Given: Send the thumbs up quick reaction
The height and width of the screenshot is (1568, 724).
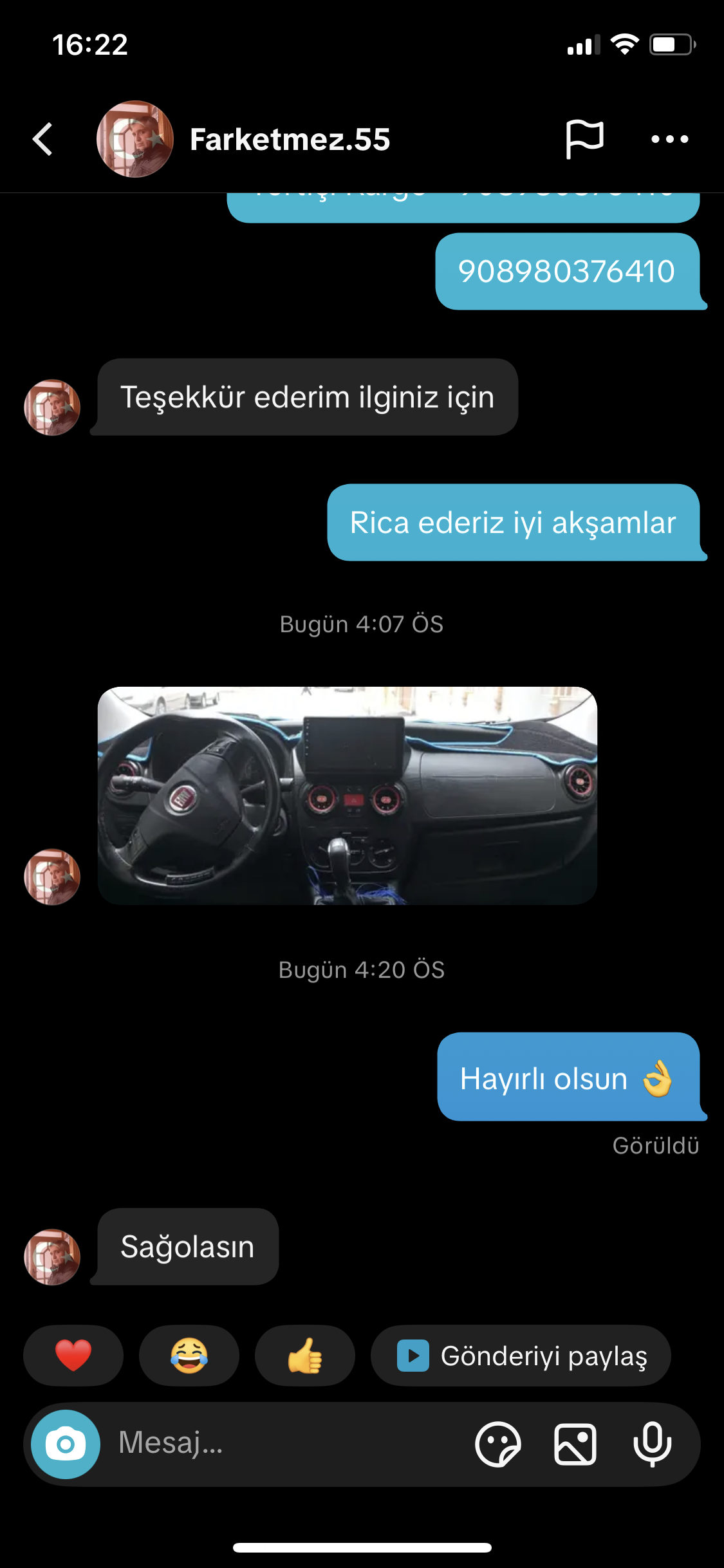Looking at the screenshot, I should [305, 1355].
